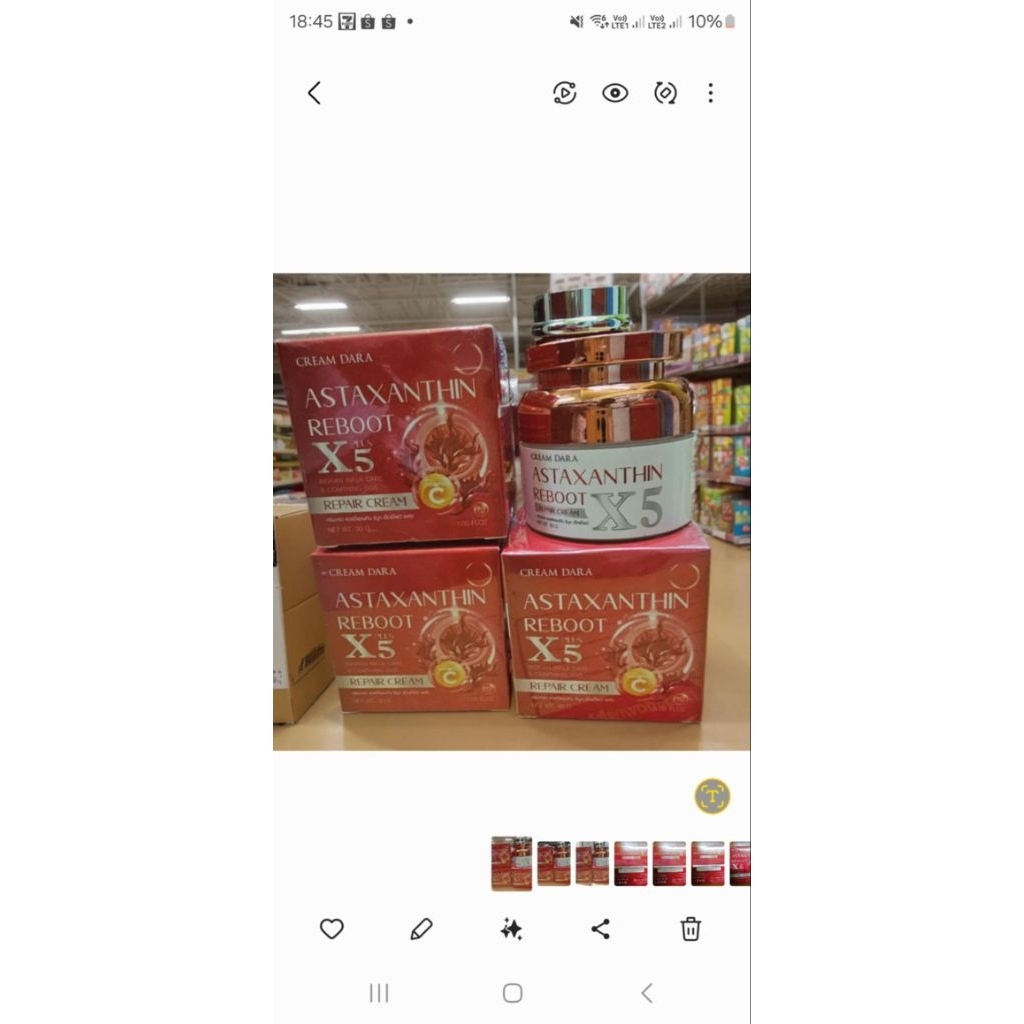
Task: Mark this photo as favorite
Action: click(x=332, y=929)
